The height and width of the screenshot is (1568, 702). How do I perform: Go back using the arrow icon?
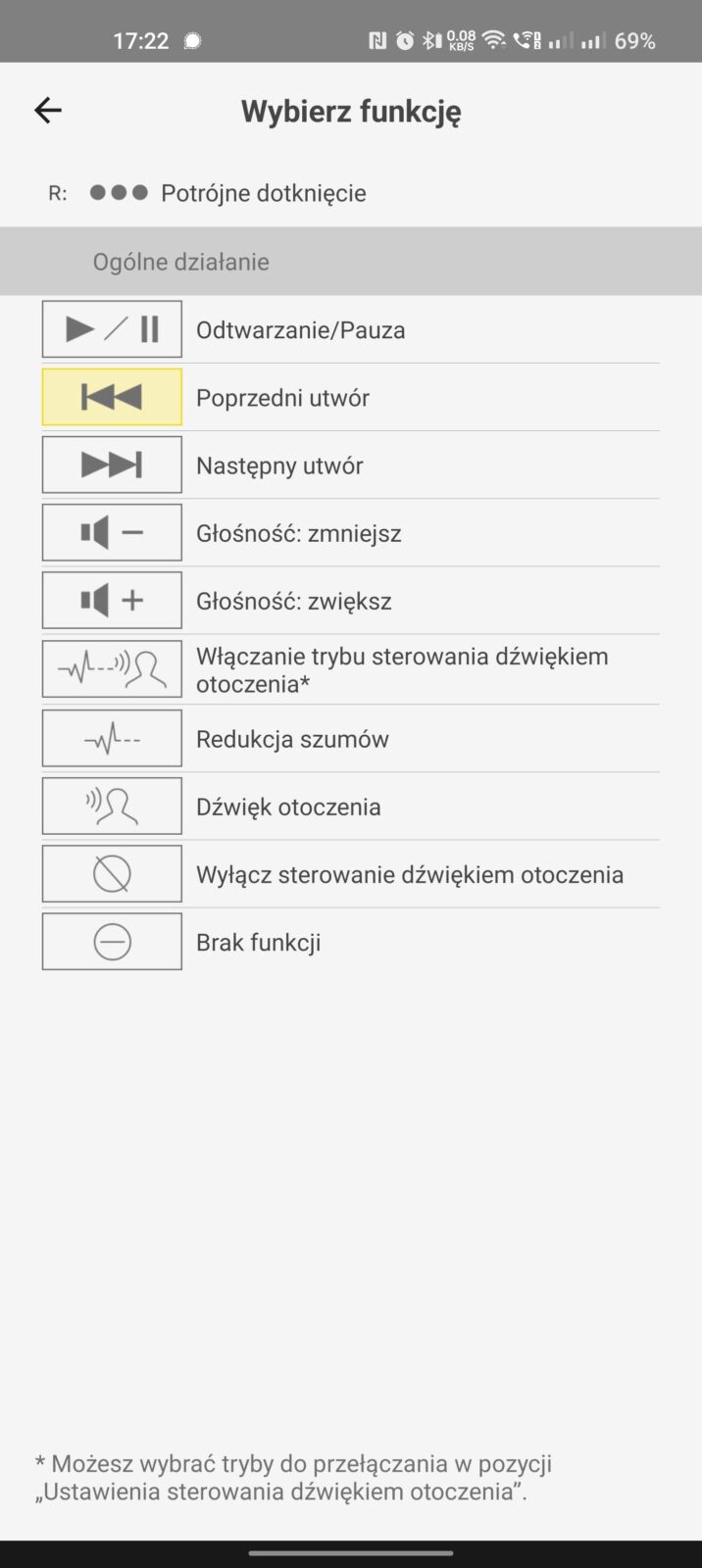(47, 111)
